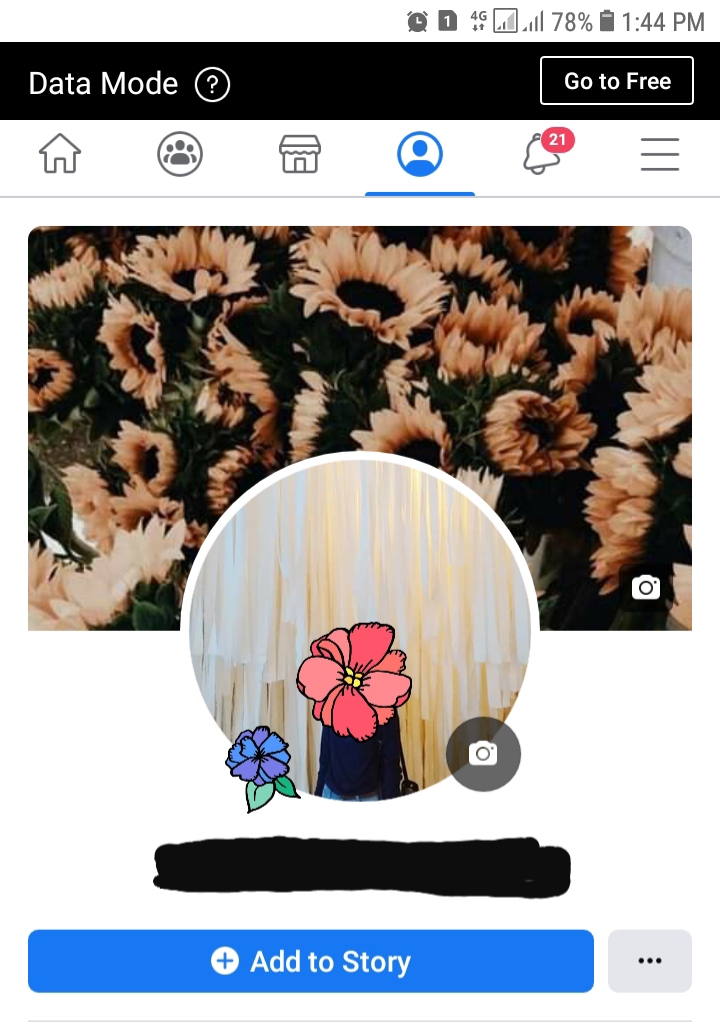720x1030 pixels.
Task: Edit cover photo with camera icon
Action: 647,587
